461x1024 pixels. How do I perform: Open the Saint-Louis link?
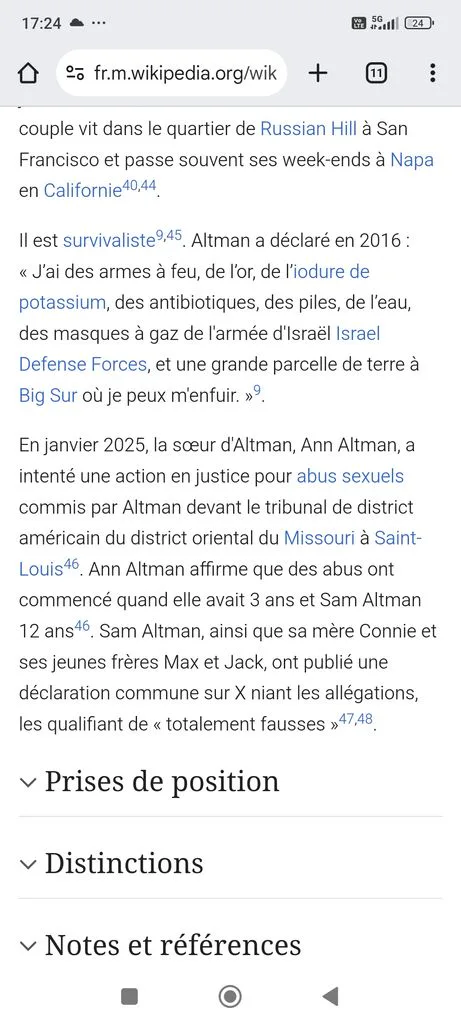(x=221, y=554)
